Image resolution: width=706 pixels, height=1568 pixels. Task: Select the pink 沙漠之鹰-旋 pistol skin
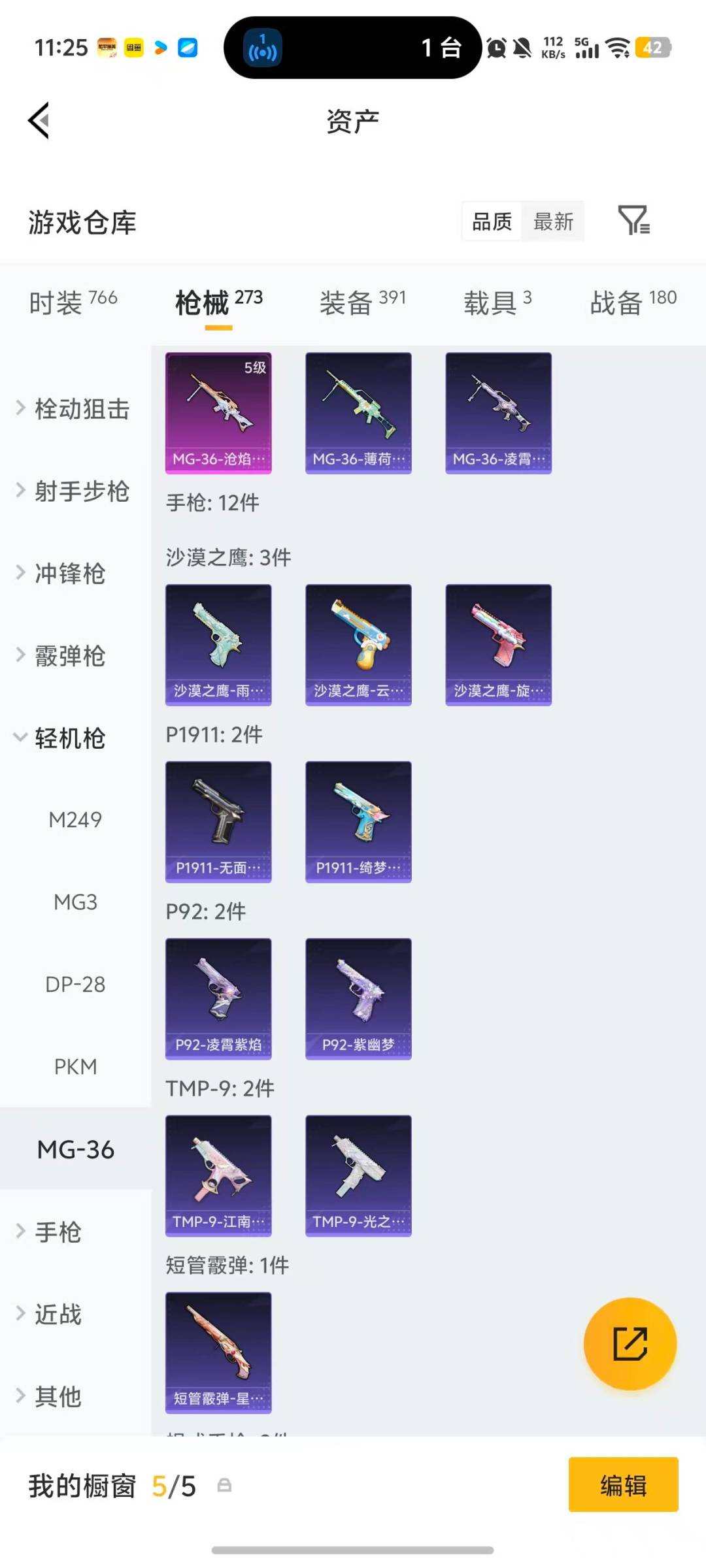pos(498,644)
